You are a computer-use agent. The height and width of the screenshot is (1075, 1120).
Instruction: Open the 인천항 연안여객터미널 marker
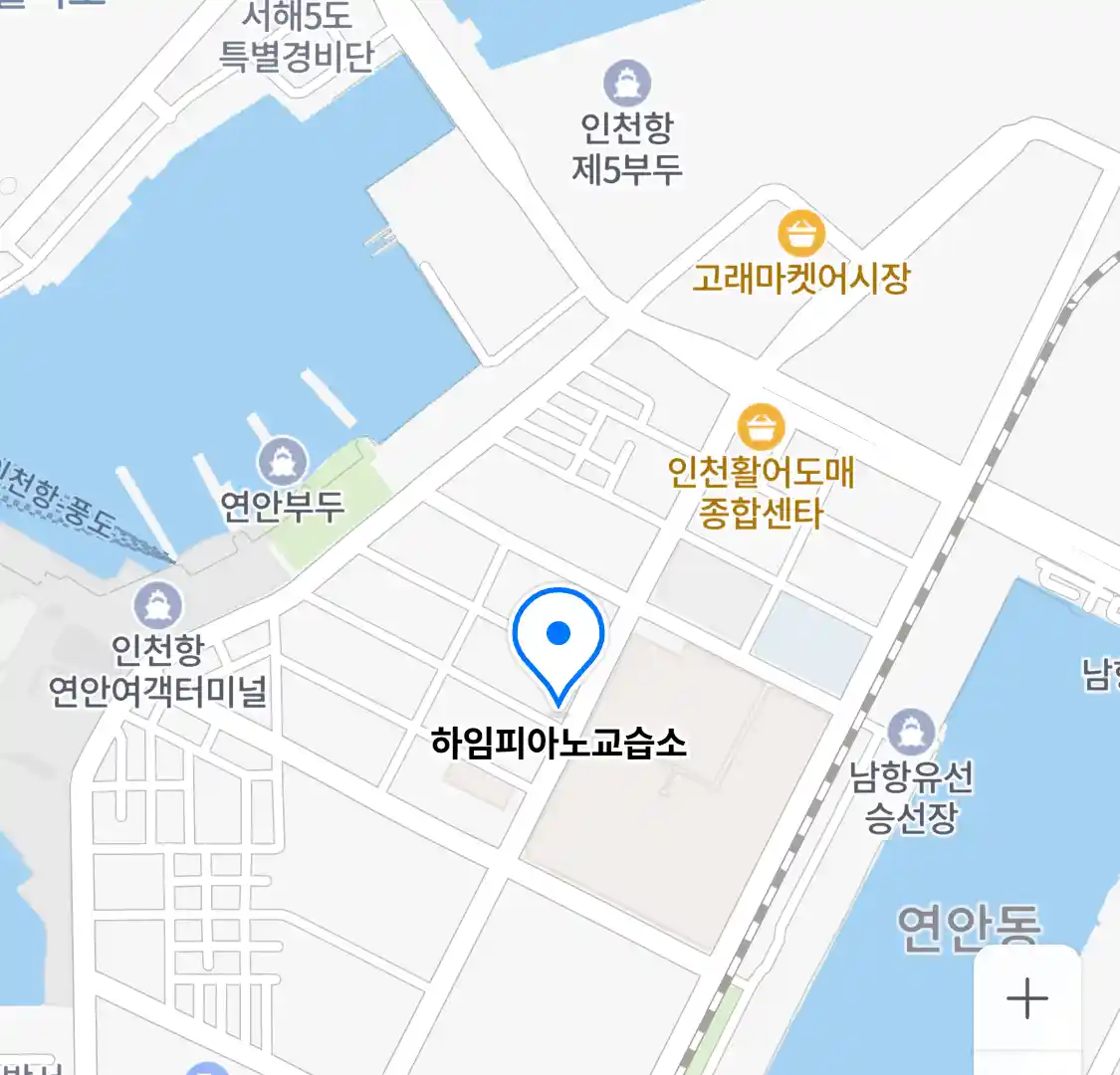coord(157,605)
